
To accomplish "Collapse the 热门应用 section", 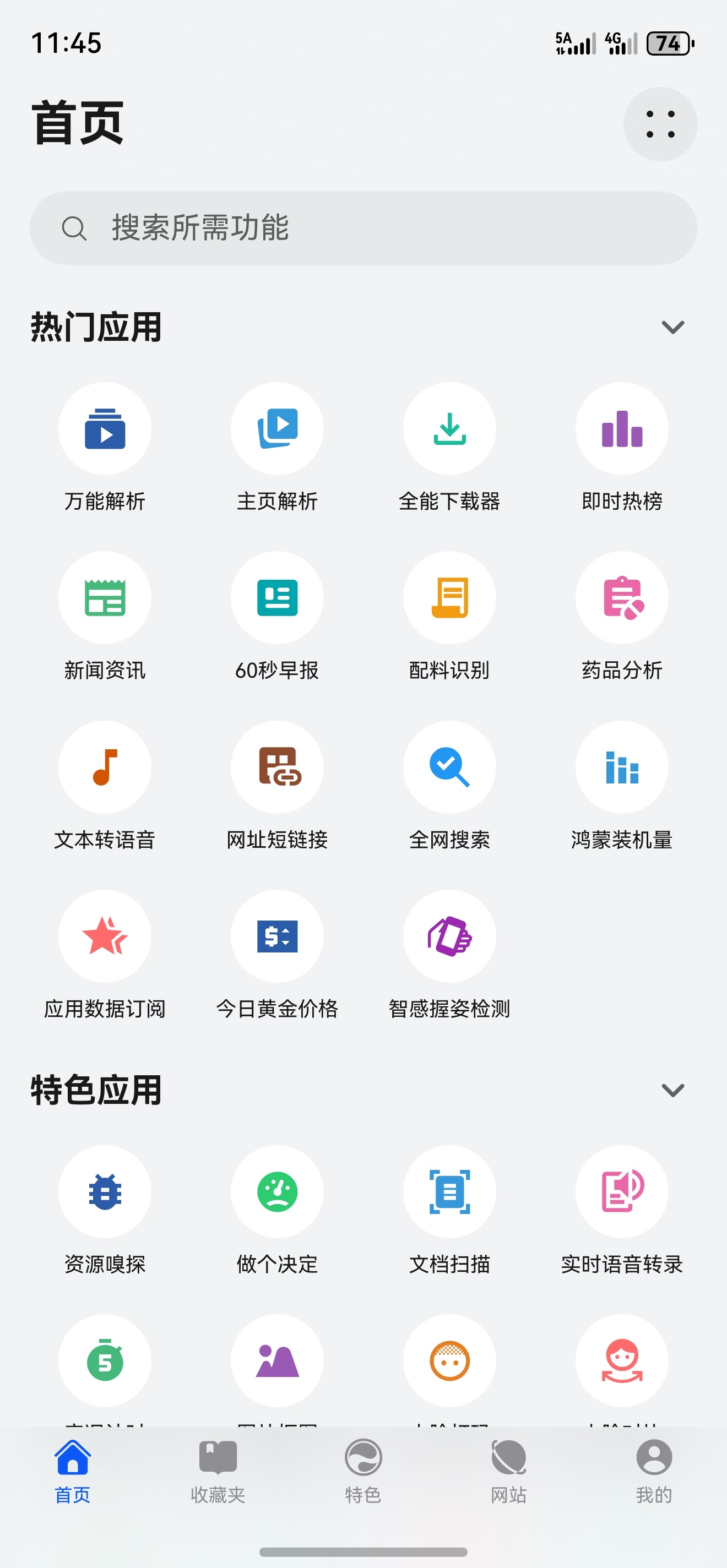I will 672,328.
